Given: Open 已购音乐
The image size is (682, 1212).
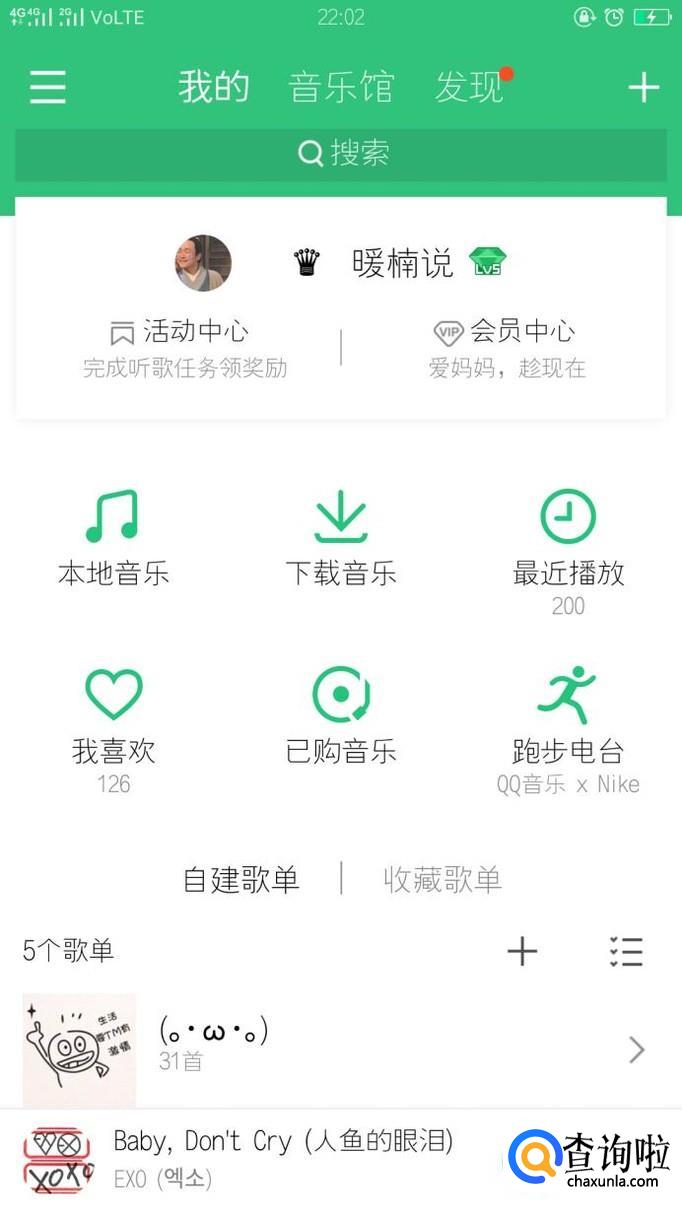Looking at the screenshot, I should pos(341,716).
